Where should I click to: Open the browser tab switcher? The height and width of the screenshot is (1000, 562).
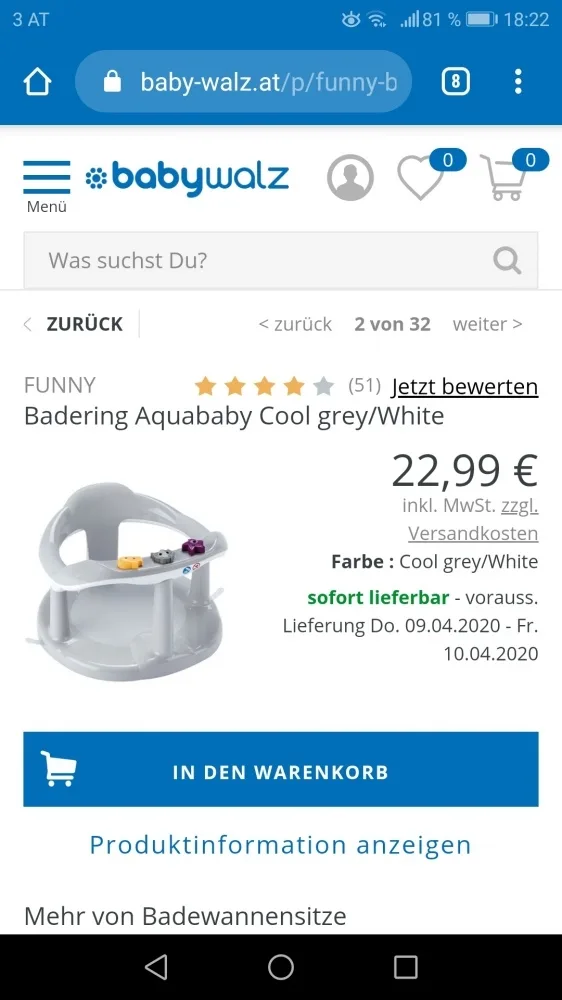click(455, 82)
